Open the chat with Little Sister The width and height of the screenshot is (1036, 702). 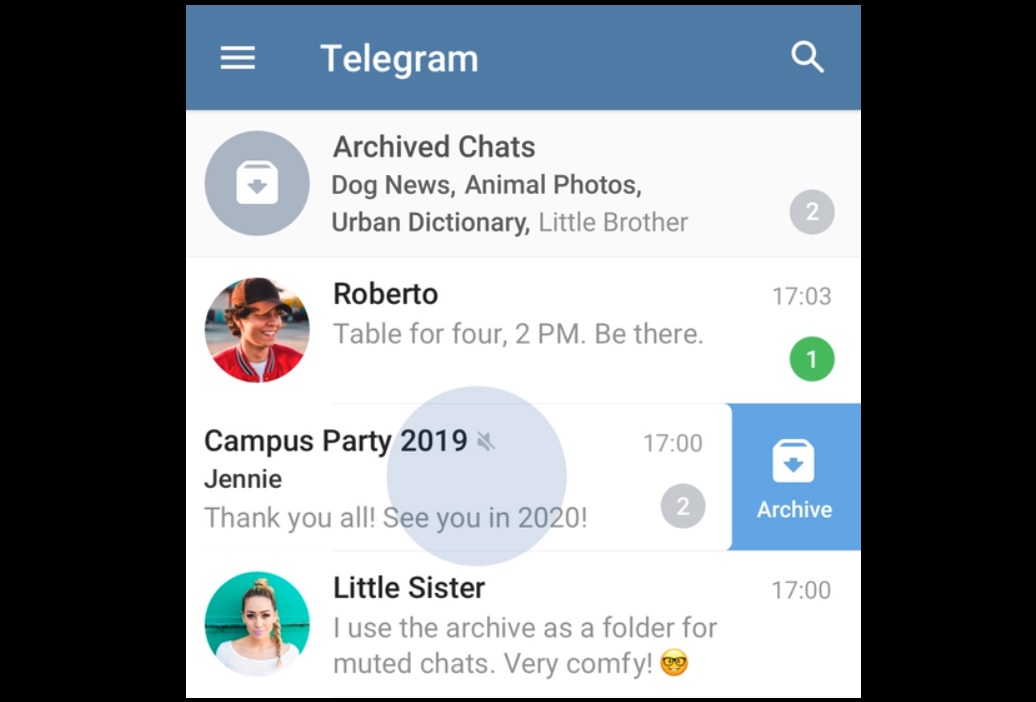(520, 625)
